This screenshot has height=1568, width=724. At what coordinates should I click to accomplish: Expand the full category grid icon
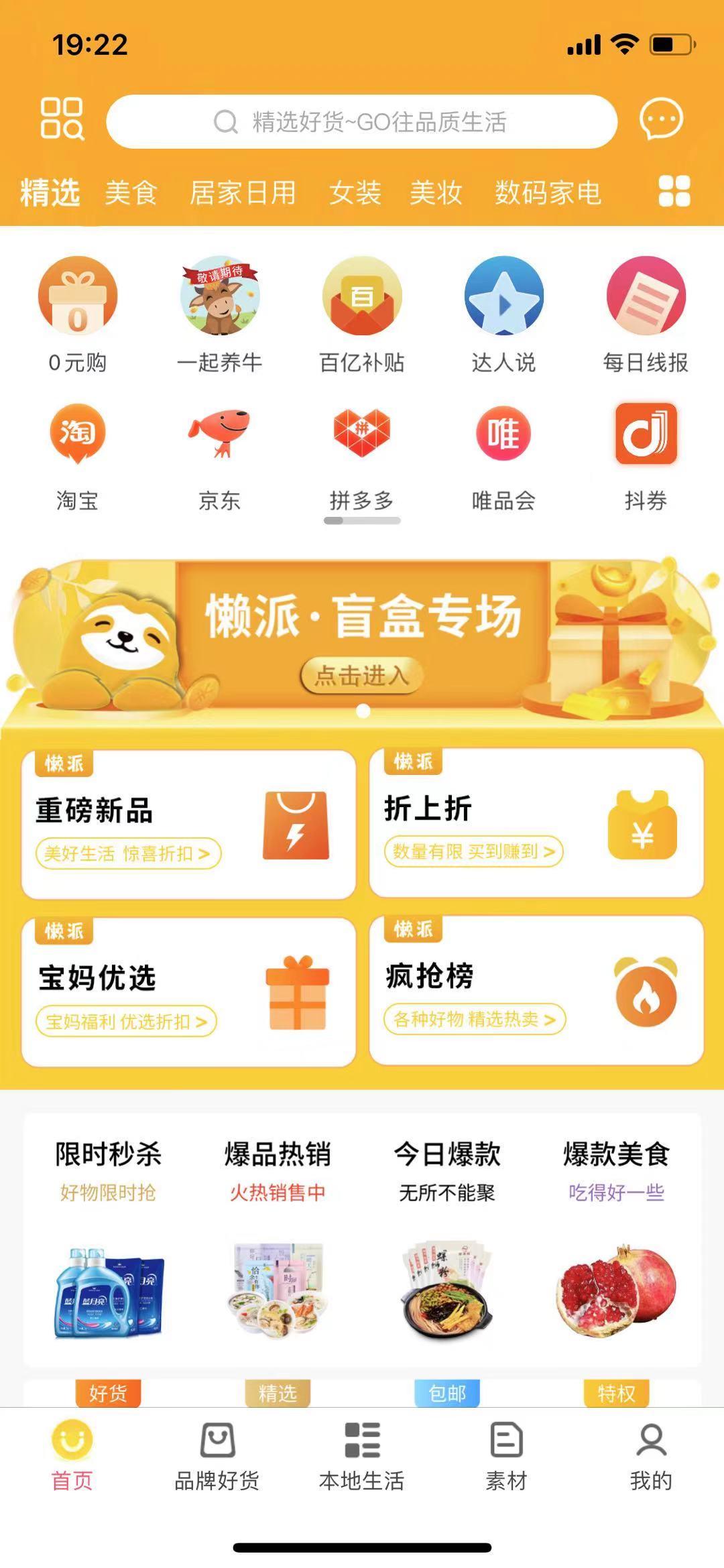[673, 192]
